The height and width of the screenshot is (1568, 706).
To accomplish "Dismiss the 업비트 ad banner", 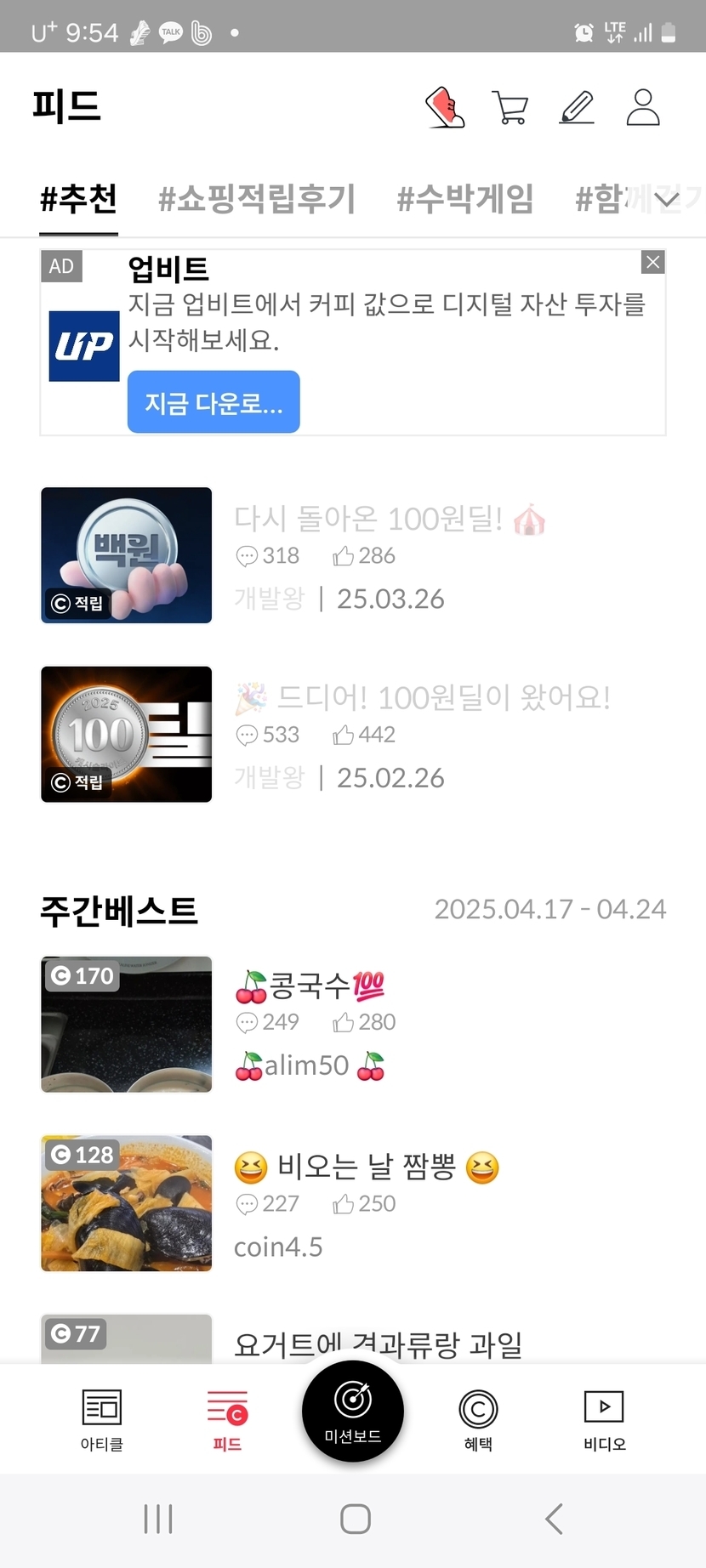I will (652, 262).
